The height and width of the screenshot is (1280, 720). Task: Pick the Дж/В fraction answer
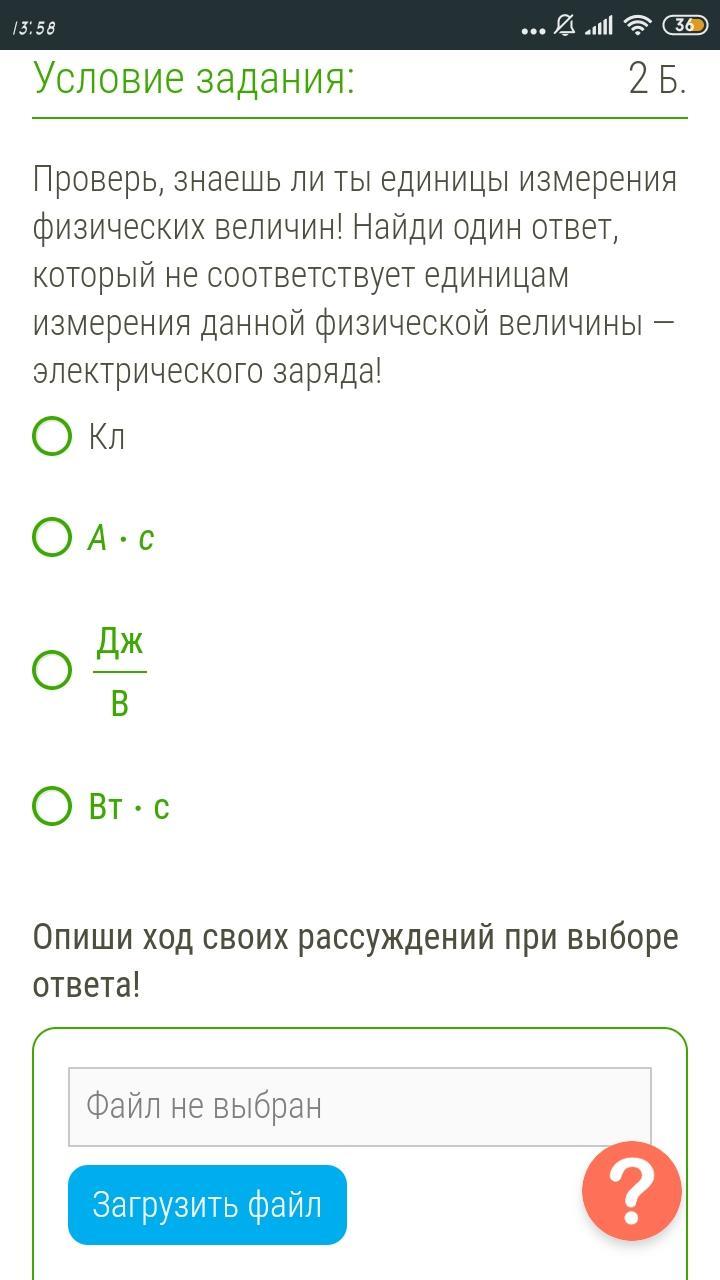pos(52,670)
